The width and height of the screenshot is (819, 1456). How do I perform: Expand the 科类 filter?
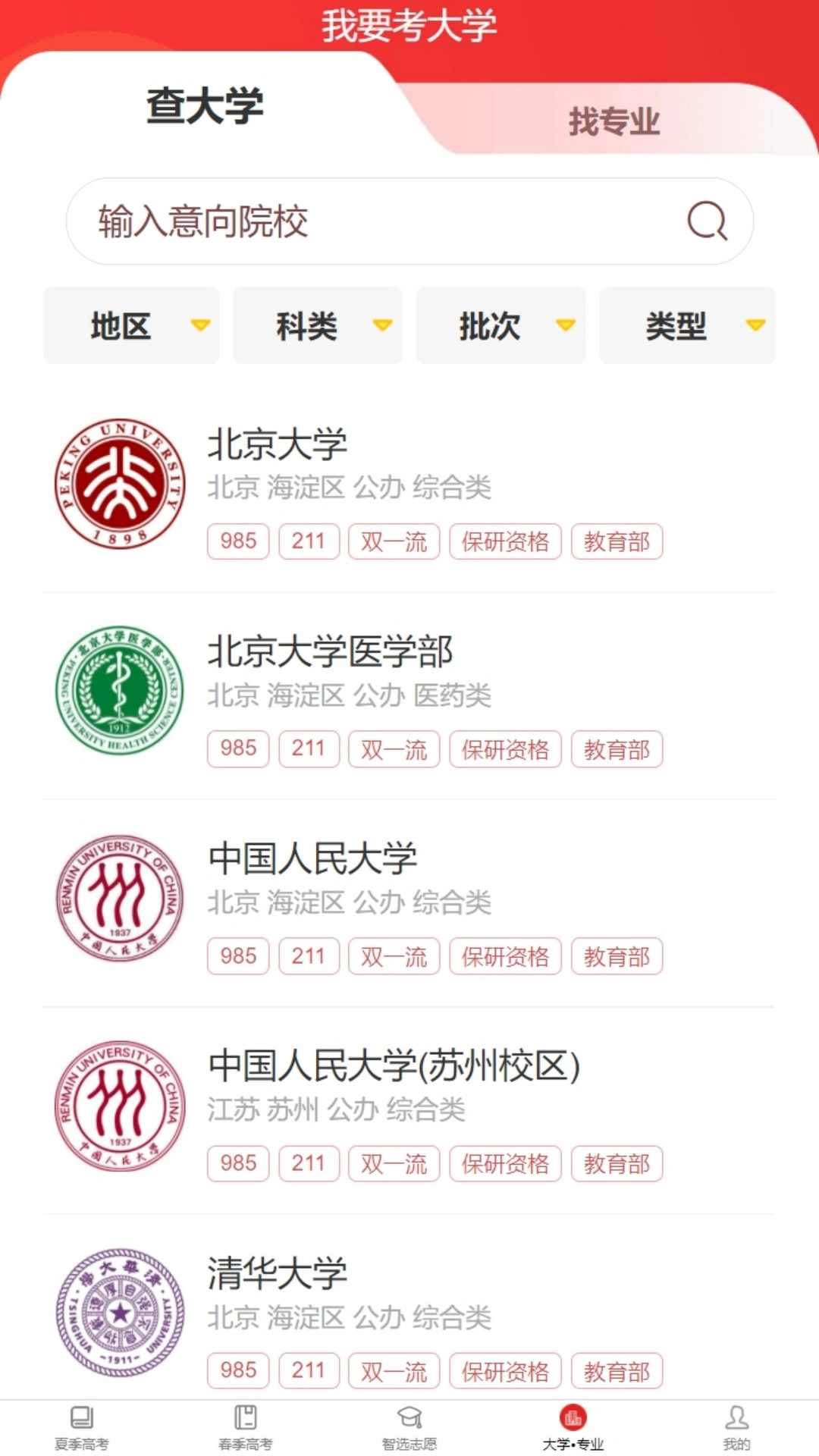coord(317,326)
